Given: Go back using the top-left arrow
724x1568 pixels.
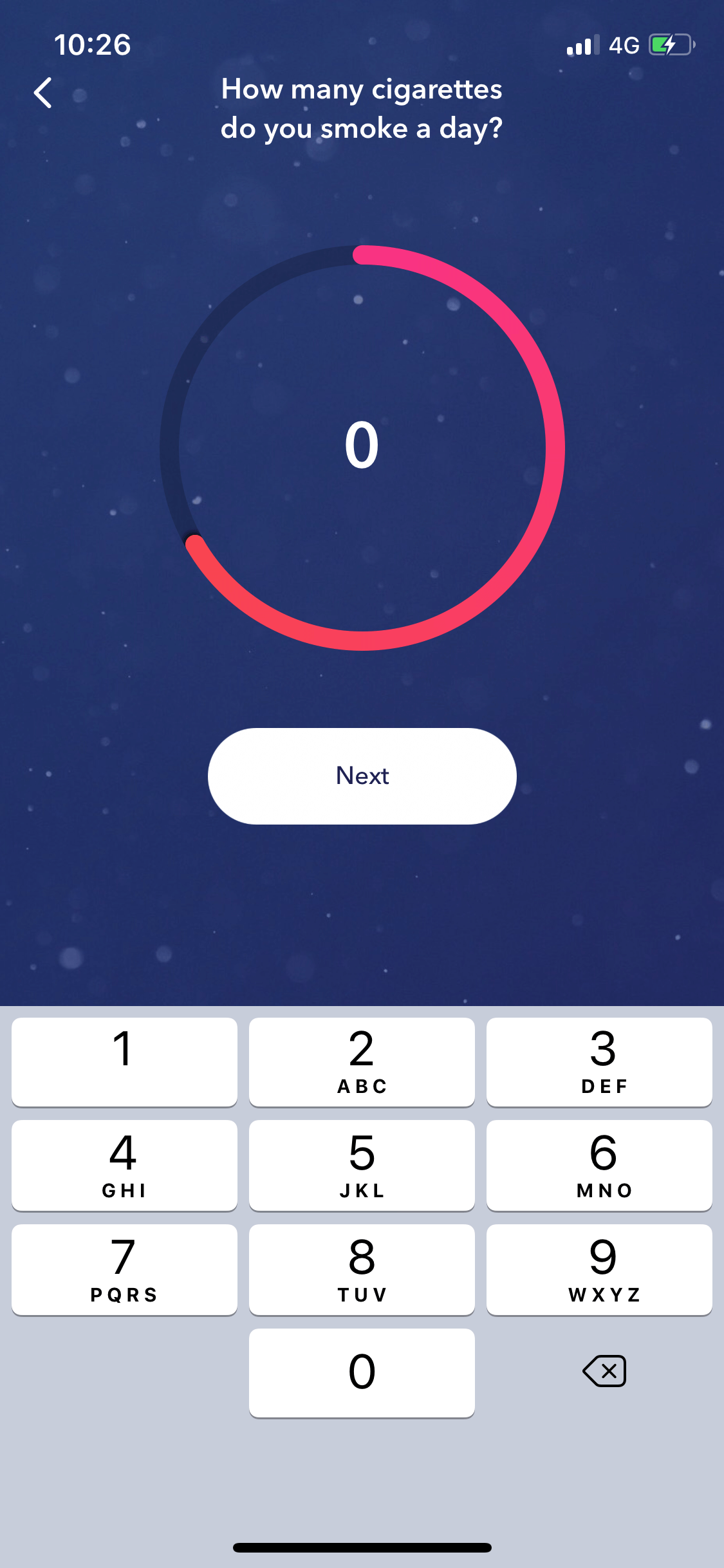Looking at the screenshot, I should point(42,93).
